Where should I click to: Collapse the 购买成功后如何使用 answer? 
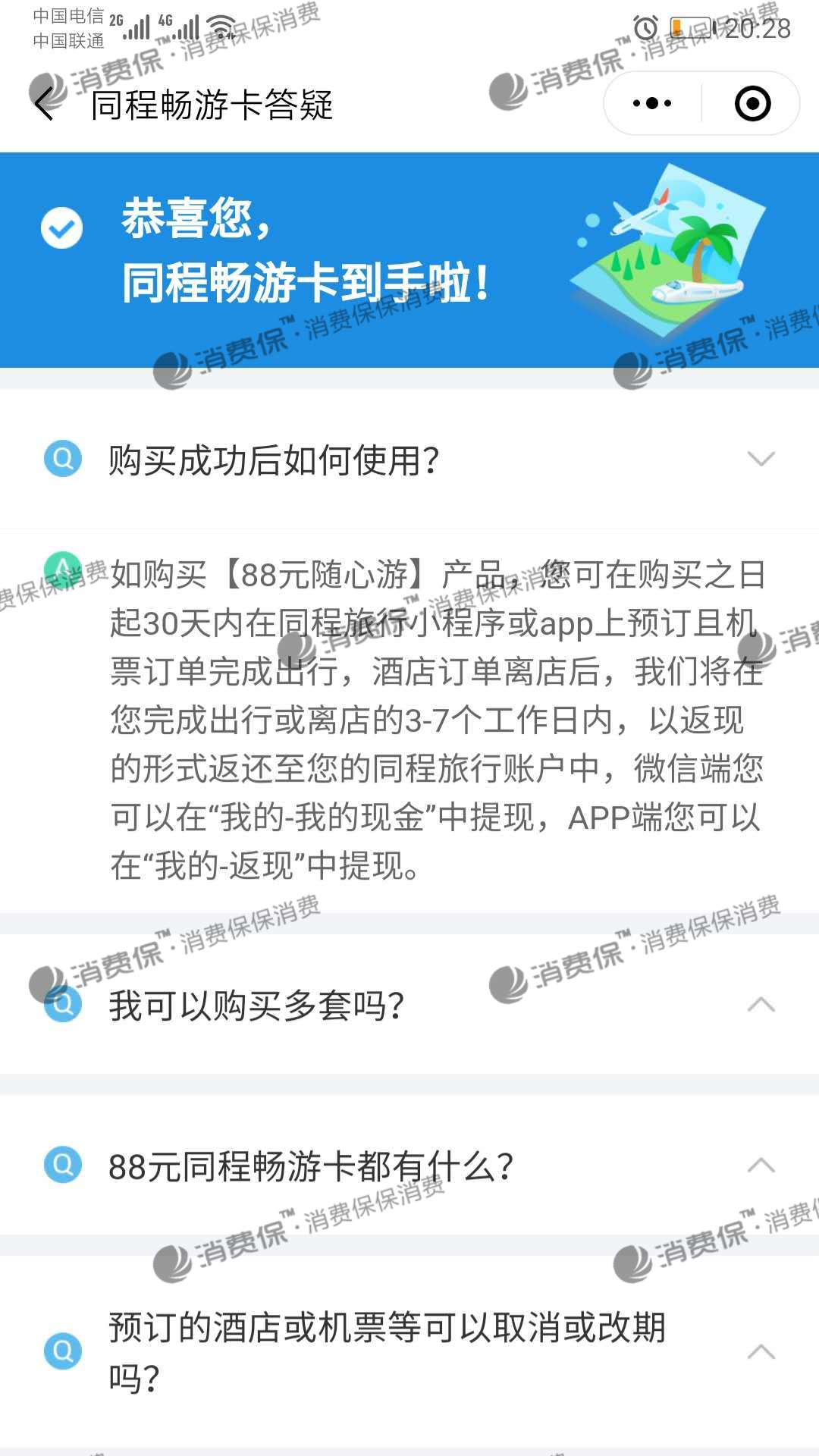(x=761, y=460)
